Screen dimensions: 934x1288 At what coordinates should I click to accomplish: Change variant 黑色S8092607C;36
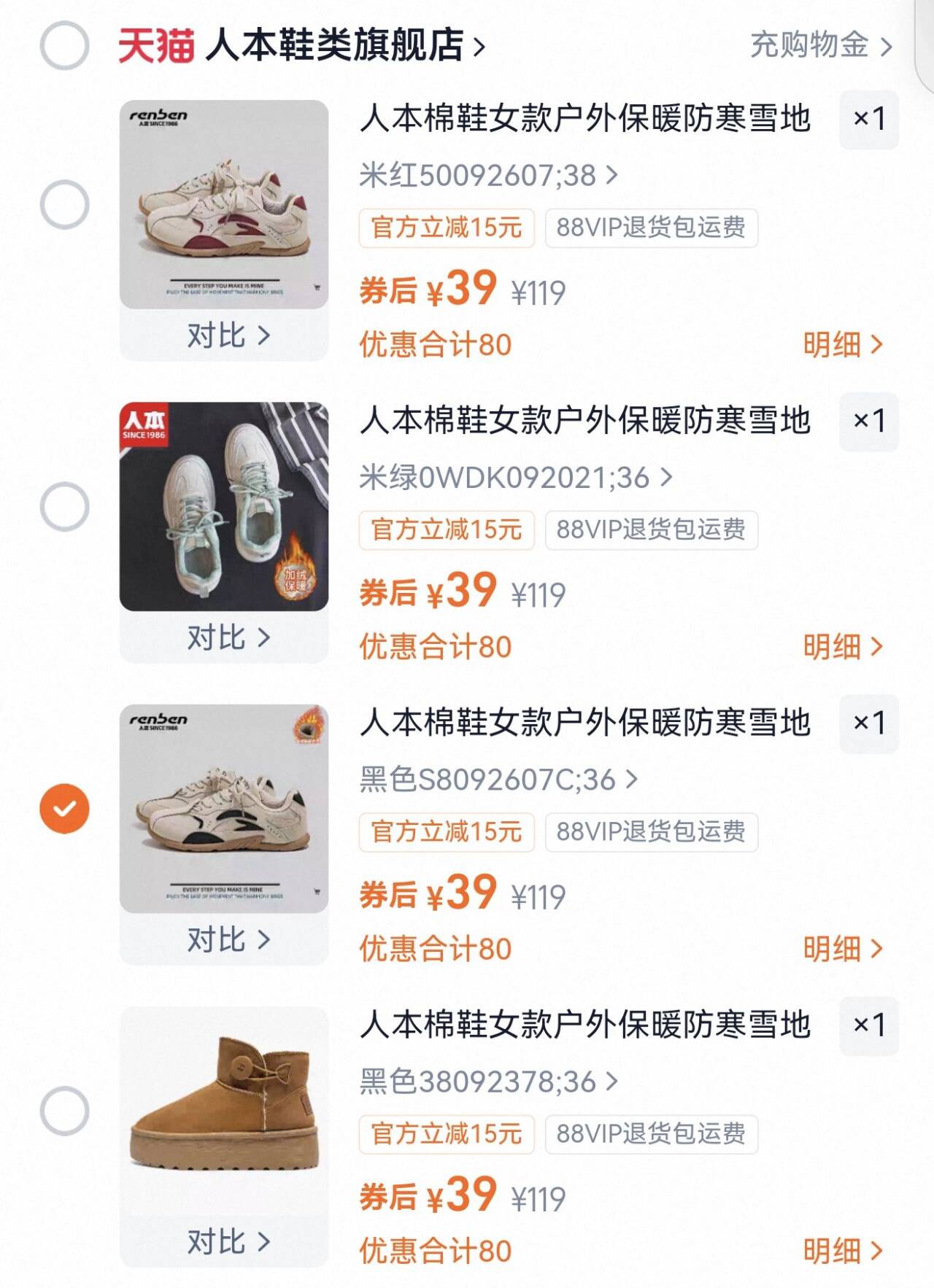click(x=498, y=780)
